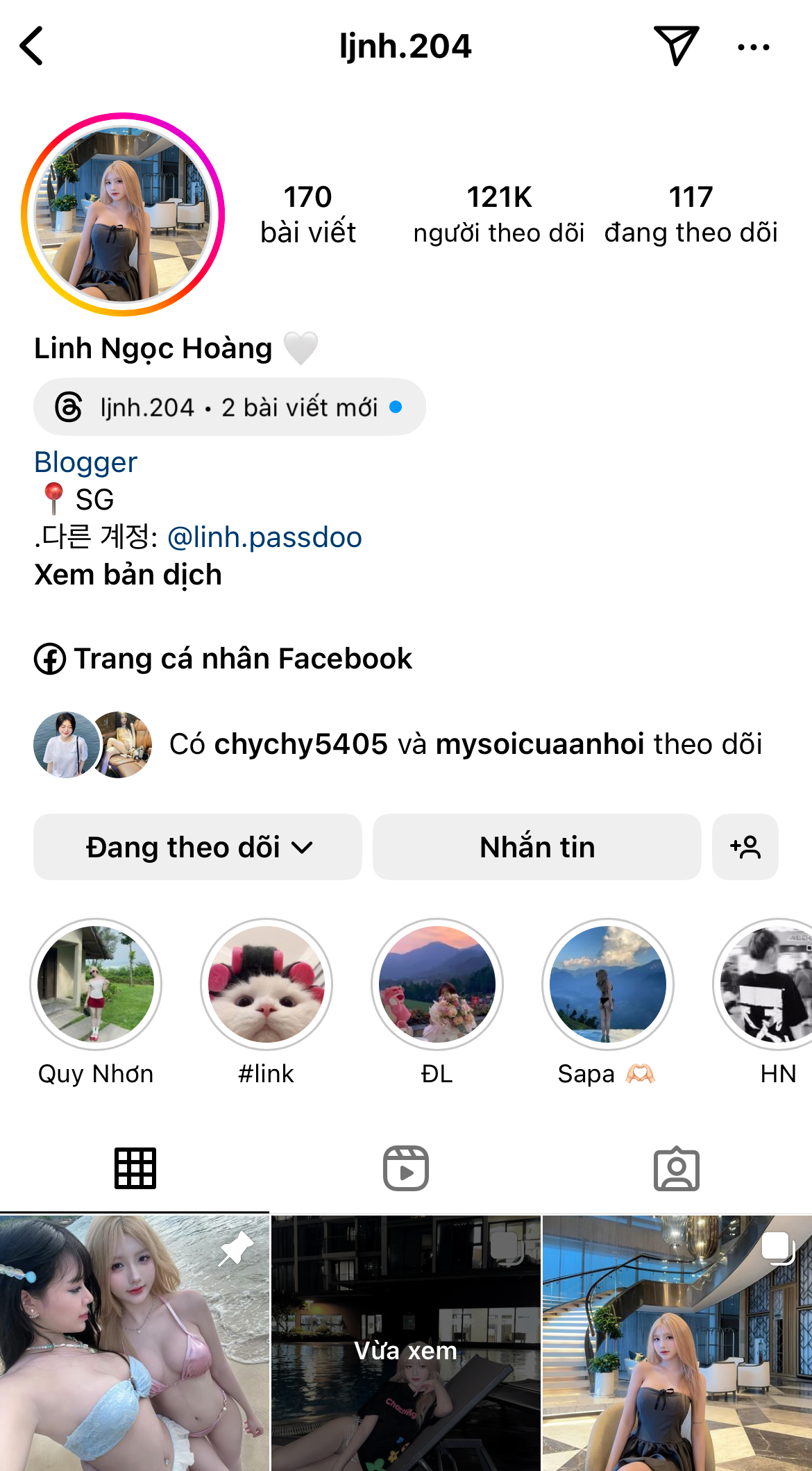812x1471 pixels.
Task: Tap the Nhắn tin message button
Action: point(536,847)
